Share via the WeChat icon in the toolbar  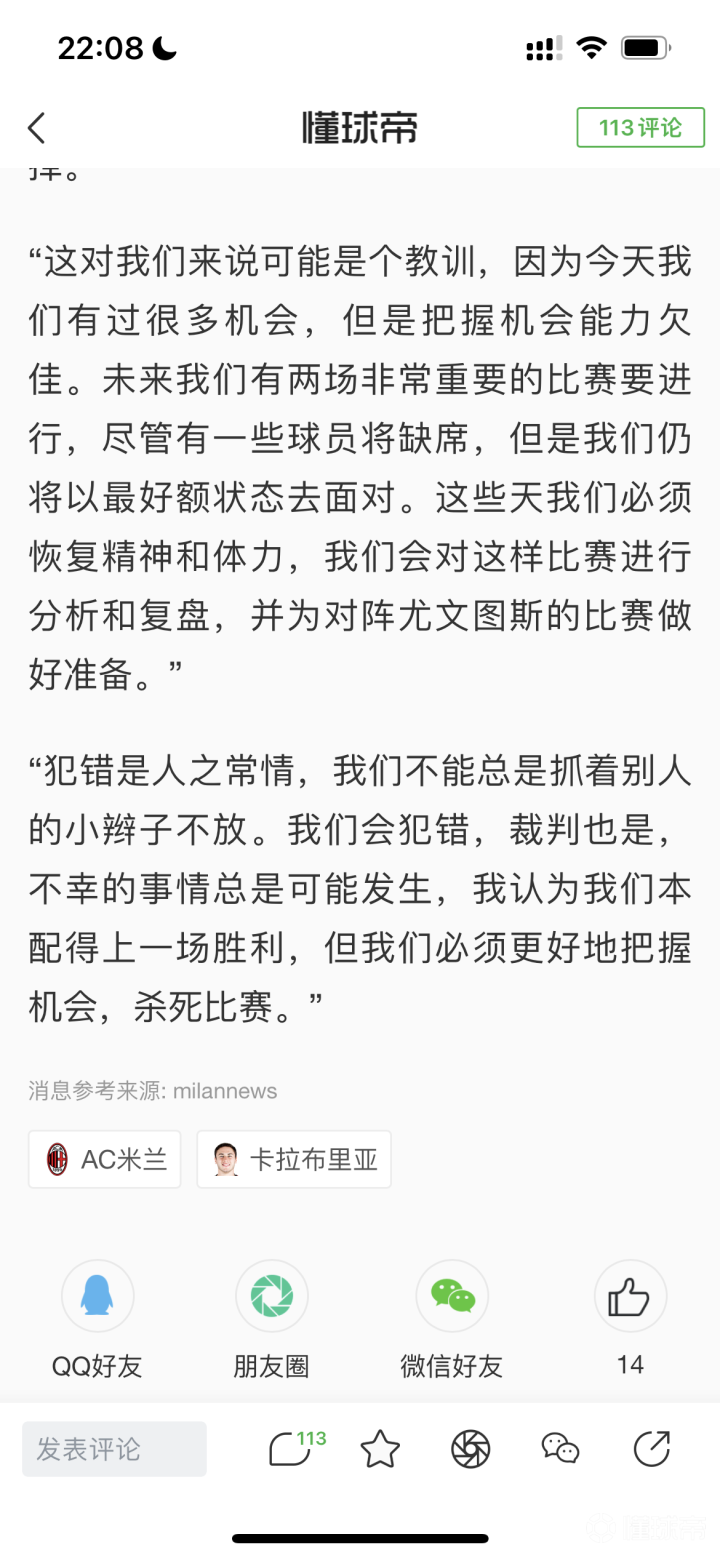[x=560, y=1449]
